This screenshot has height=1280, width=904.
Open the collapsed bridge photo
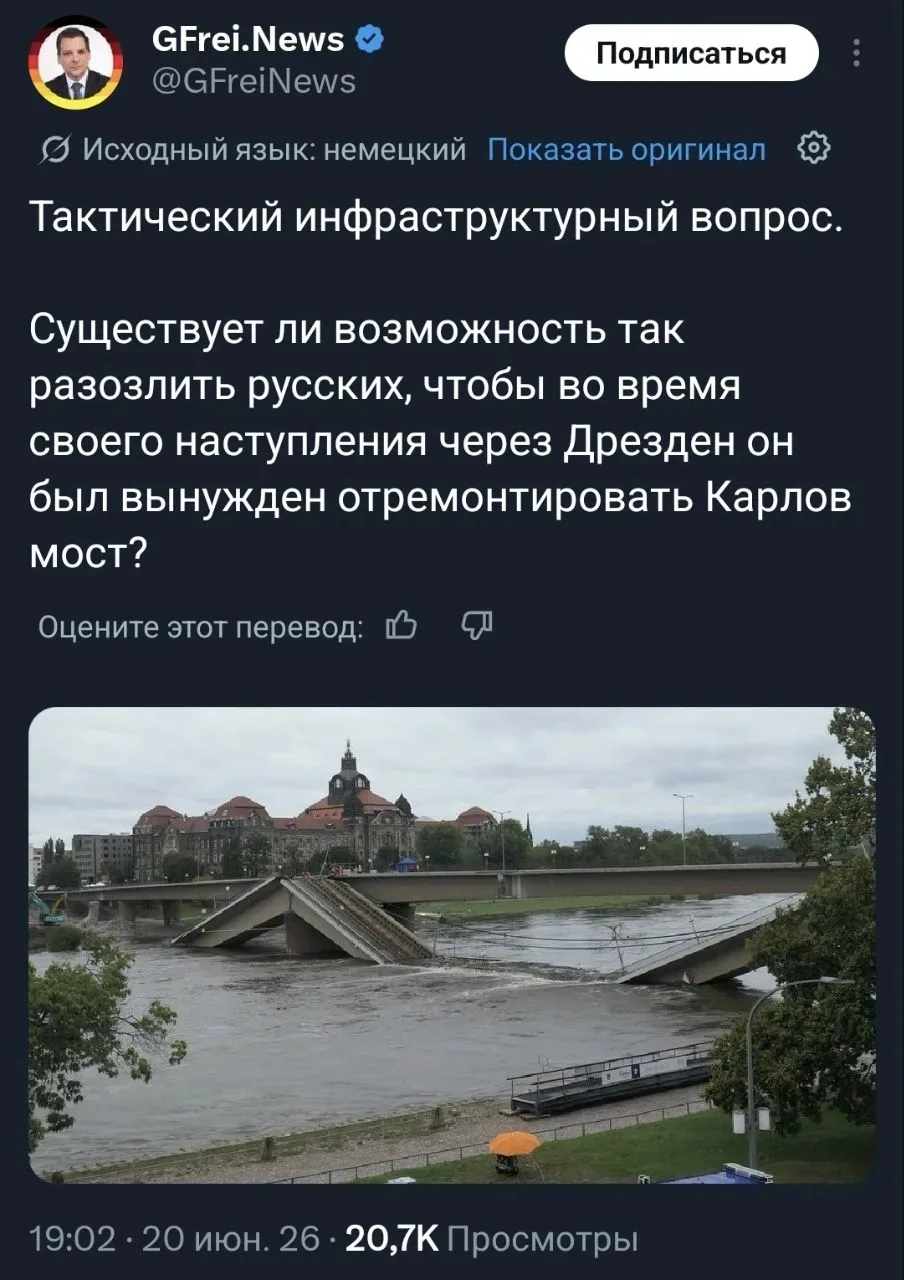[452, 945]
